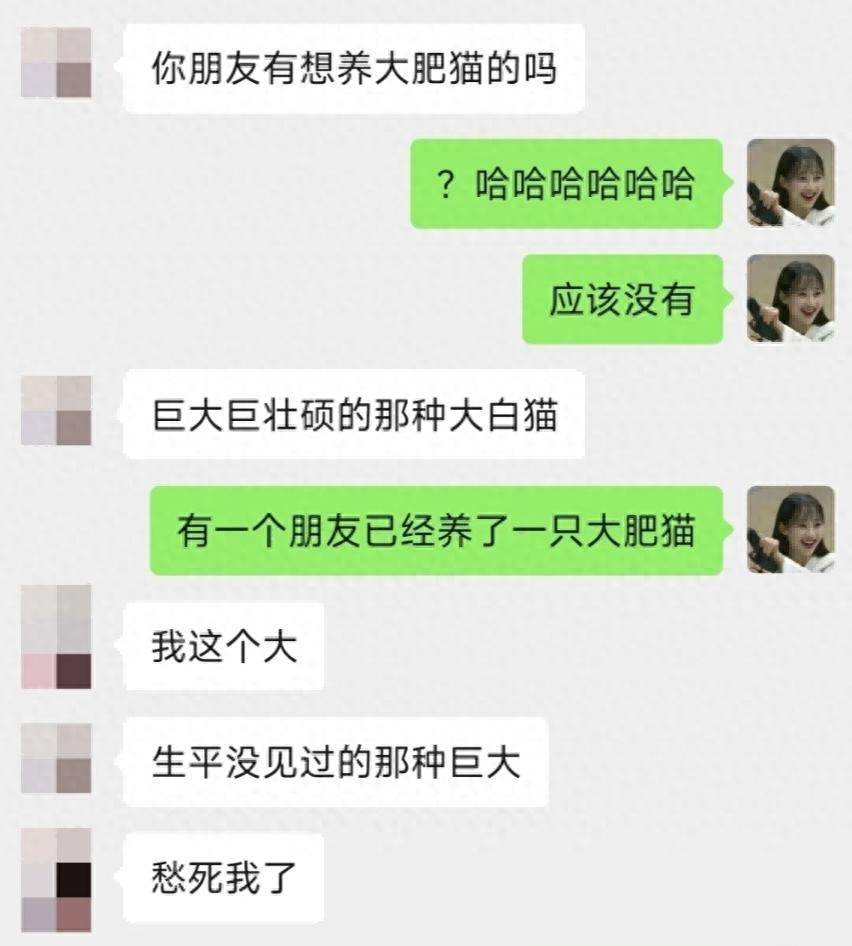Tap the avatar beside 我这个大
The width and height of the screenshot is (852, 946).
click(x=56, y=637)
